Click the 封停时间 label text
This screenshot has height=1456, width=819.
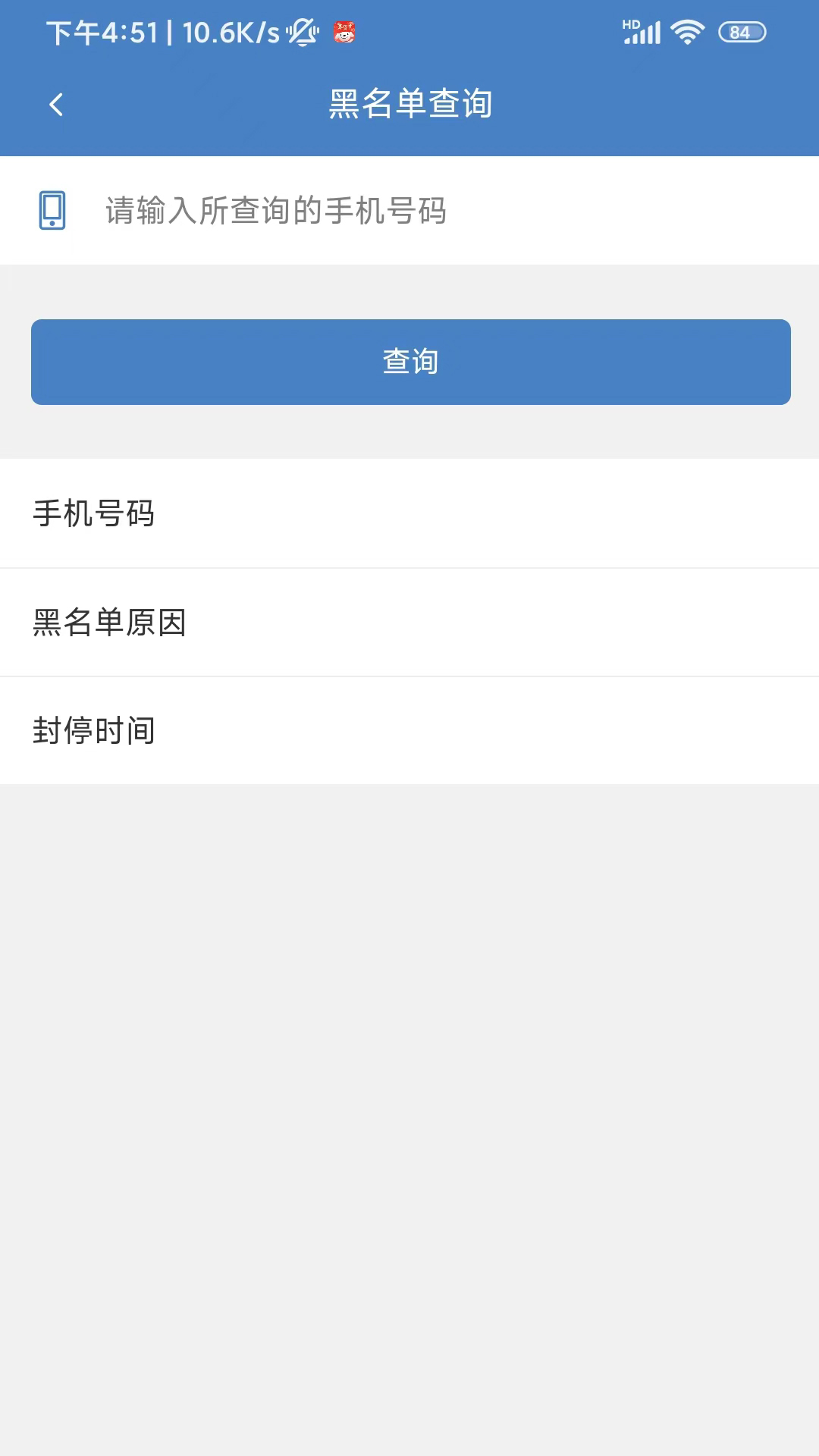coord(93,730)
